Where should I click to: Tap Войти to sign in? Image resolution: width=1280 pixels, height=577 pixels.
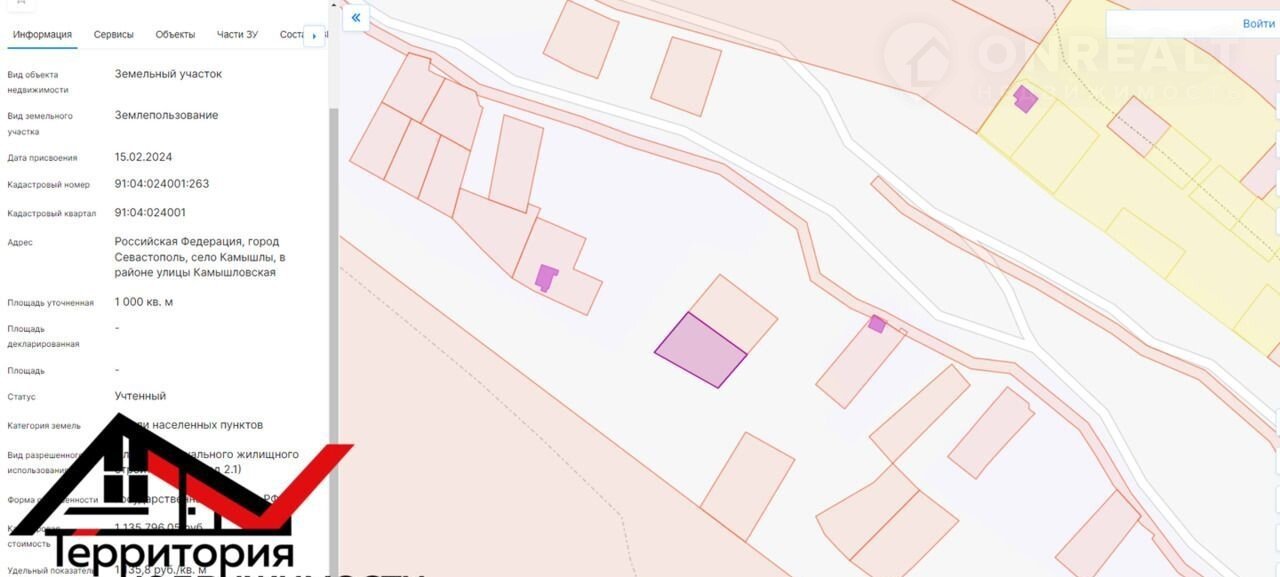click(x=1258, y=24)
